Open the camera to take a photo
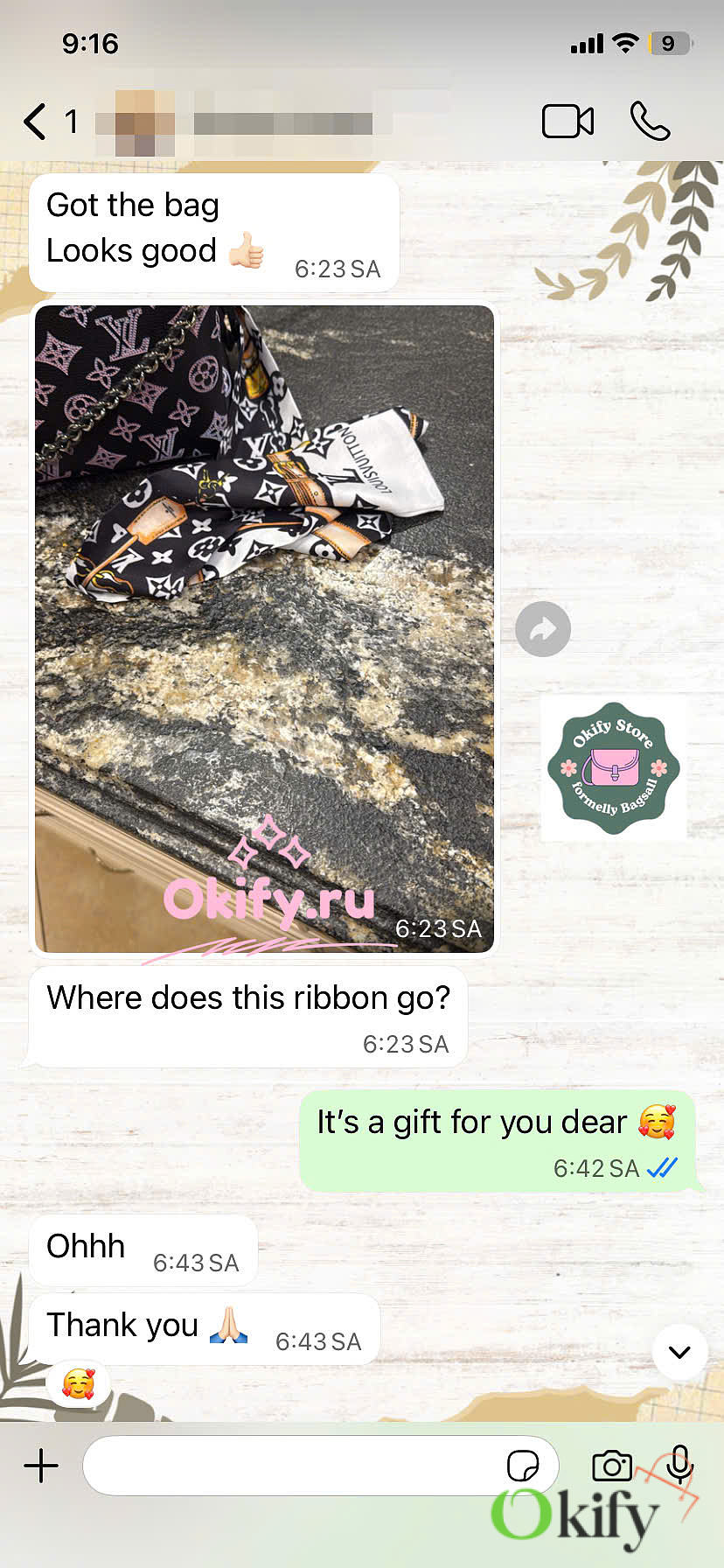This screenshot has height=1568, width=724. [612, 1466]
